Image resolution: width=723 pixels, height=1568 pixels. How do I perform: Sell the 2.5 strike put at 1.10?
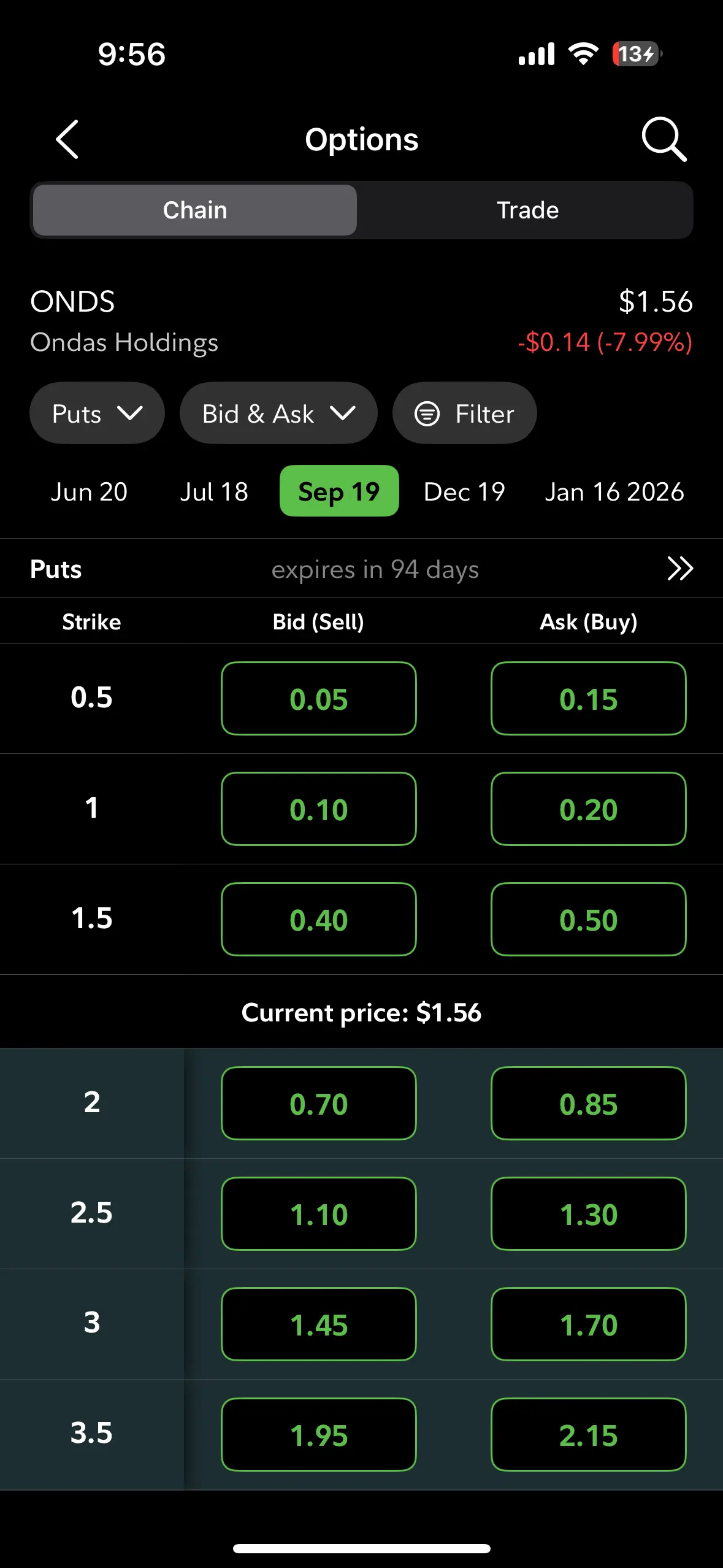pos(319,1214)
